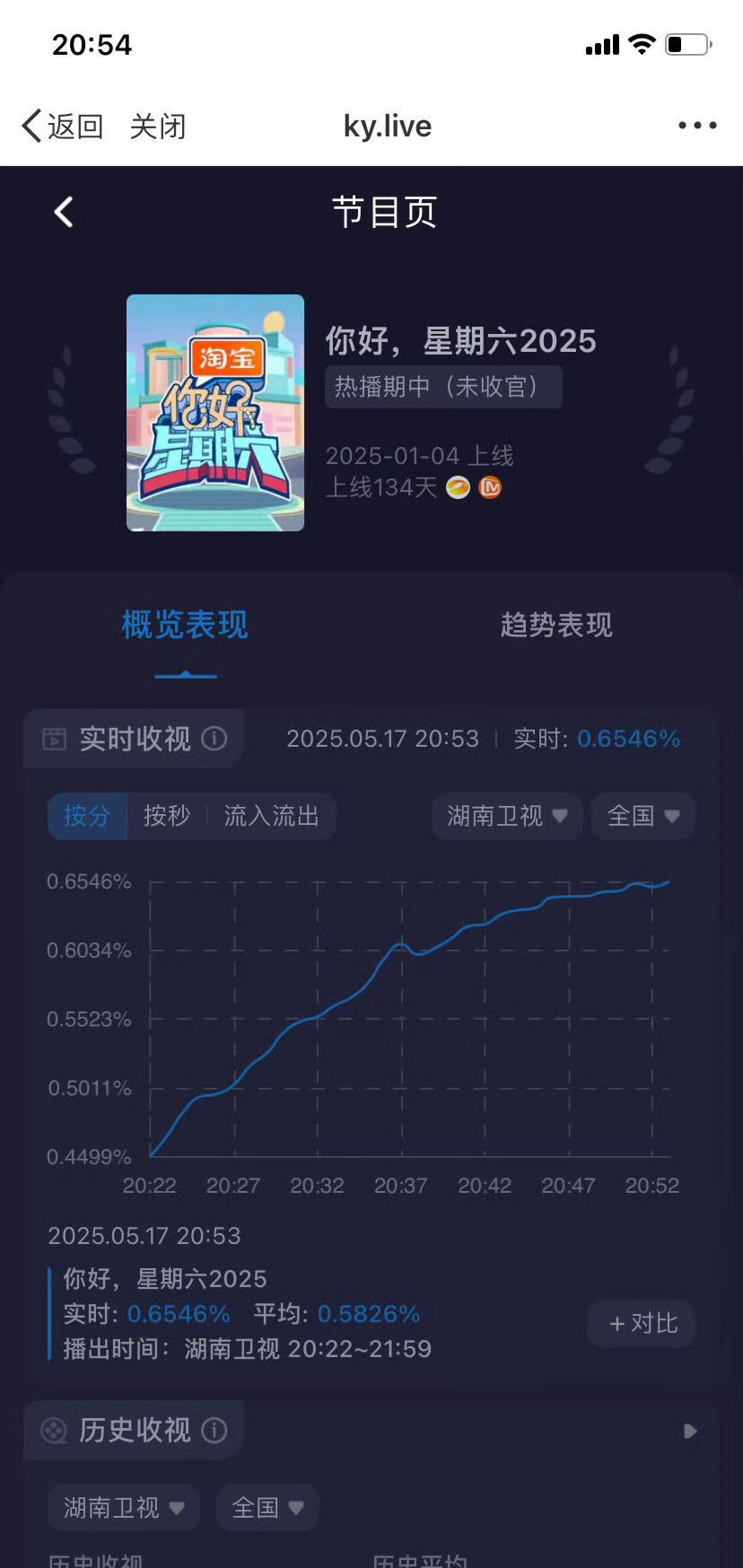This screenshot has height=1568, width=743.
Task: Open the 全国 region dropdown in 实时收视
Action: tap(643, 816)
